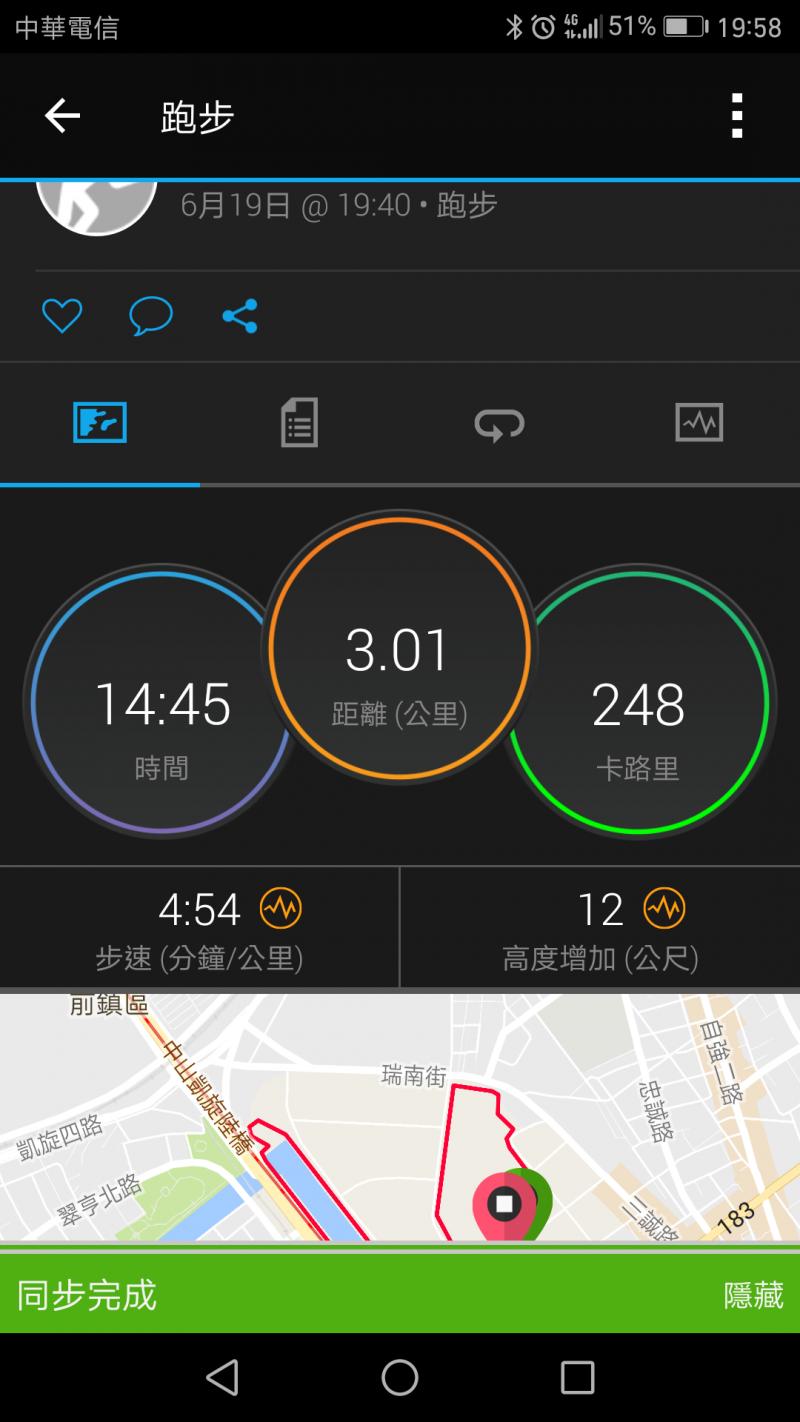
Task: Share this running activity
Action: 240,316
